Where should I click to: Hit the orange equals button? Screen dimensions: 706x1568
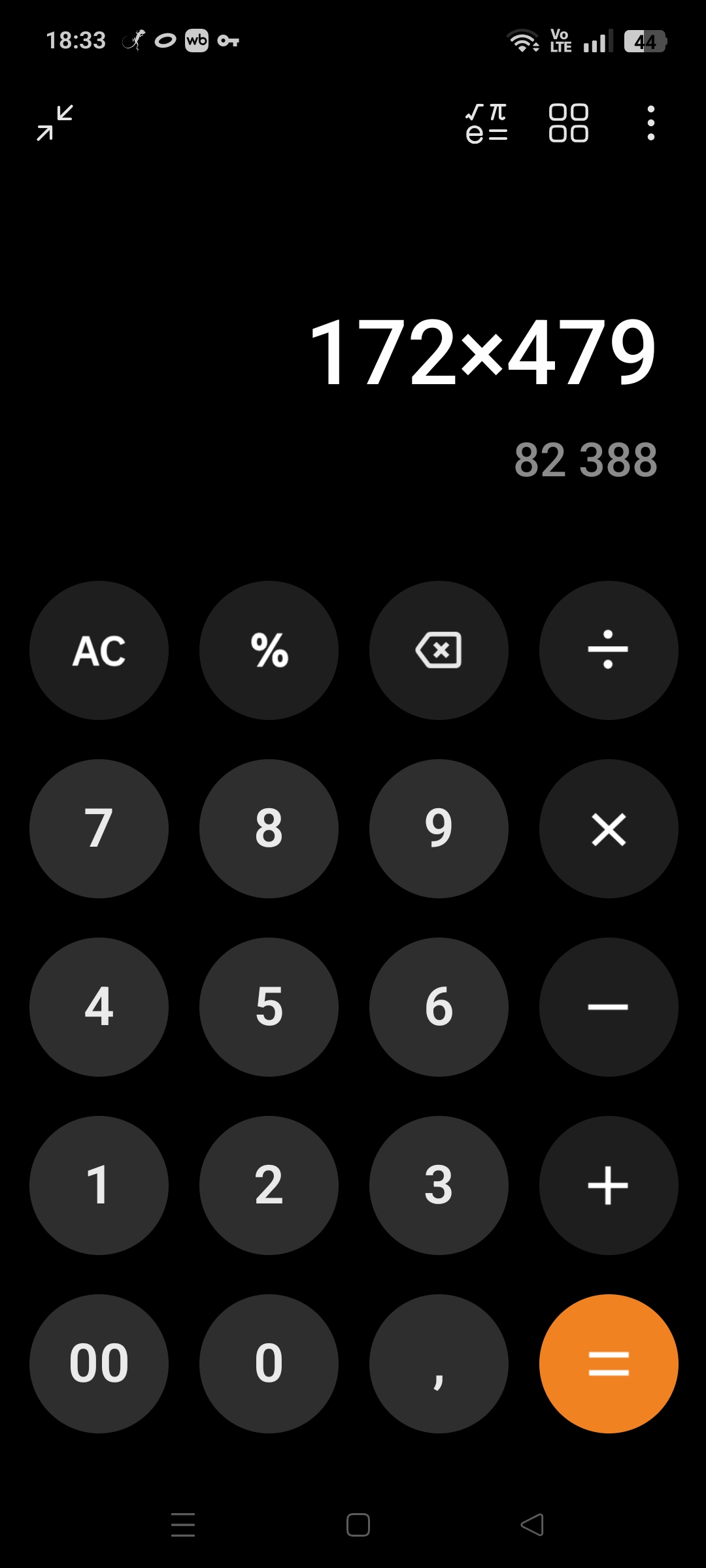click(609, 1364)
